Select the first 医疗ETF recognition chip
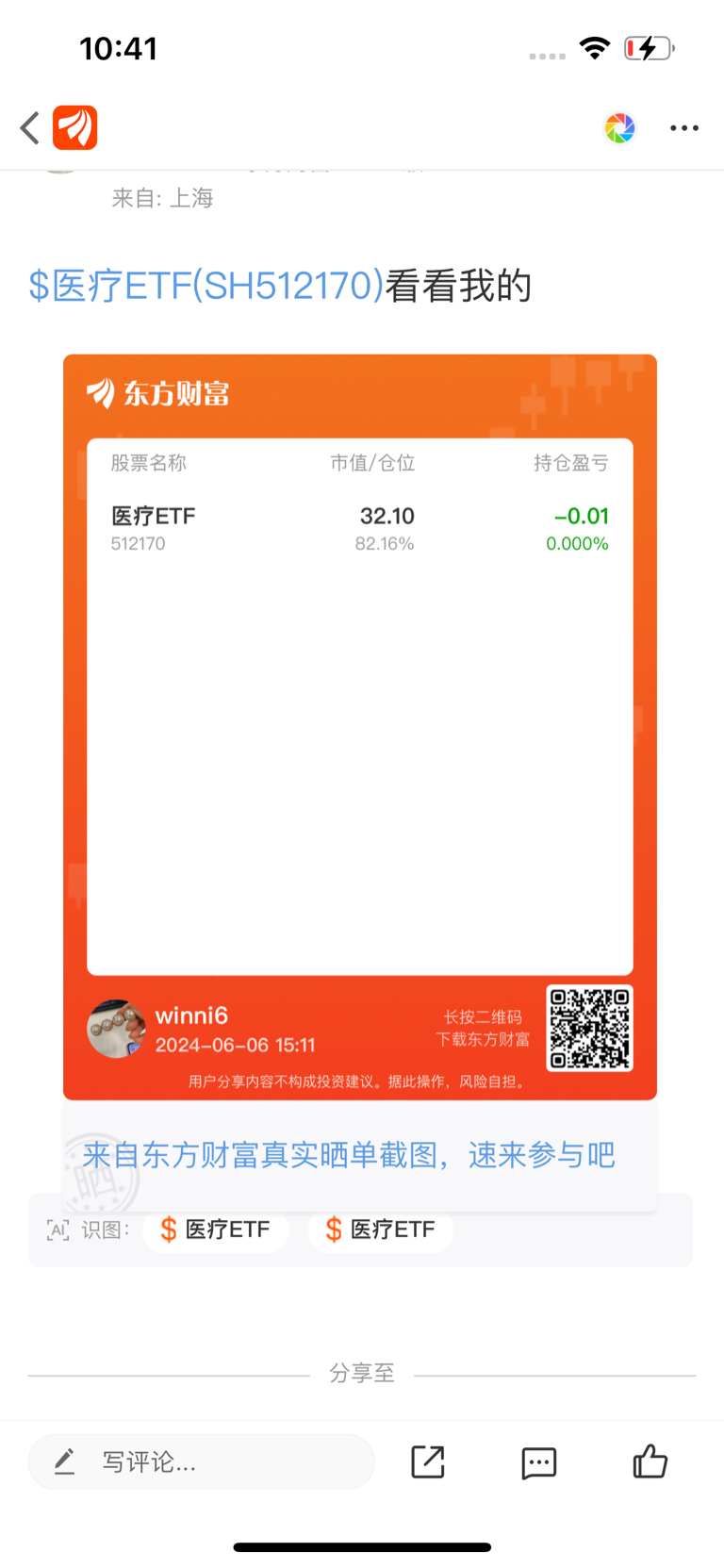 pyautogui.click(x=216, y=1230)
